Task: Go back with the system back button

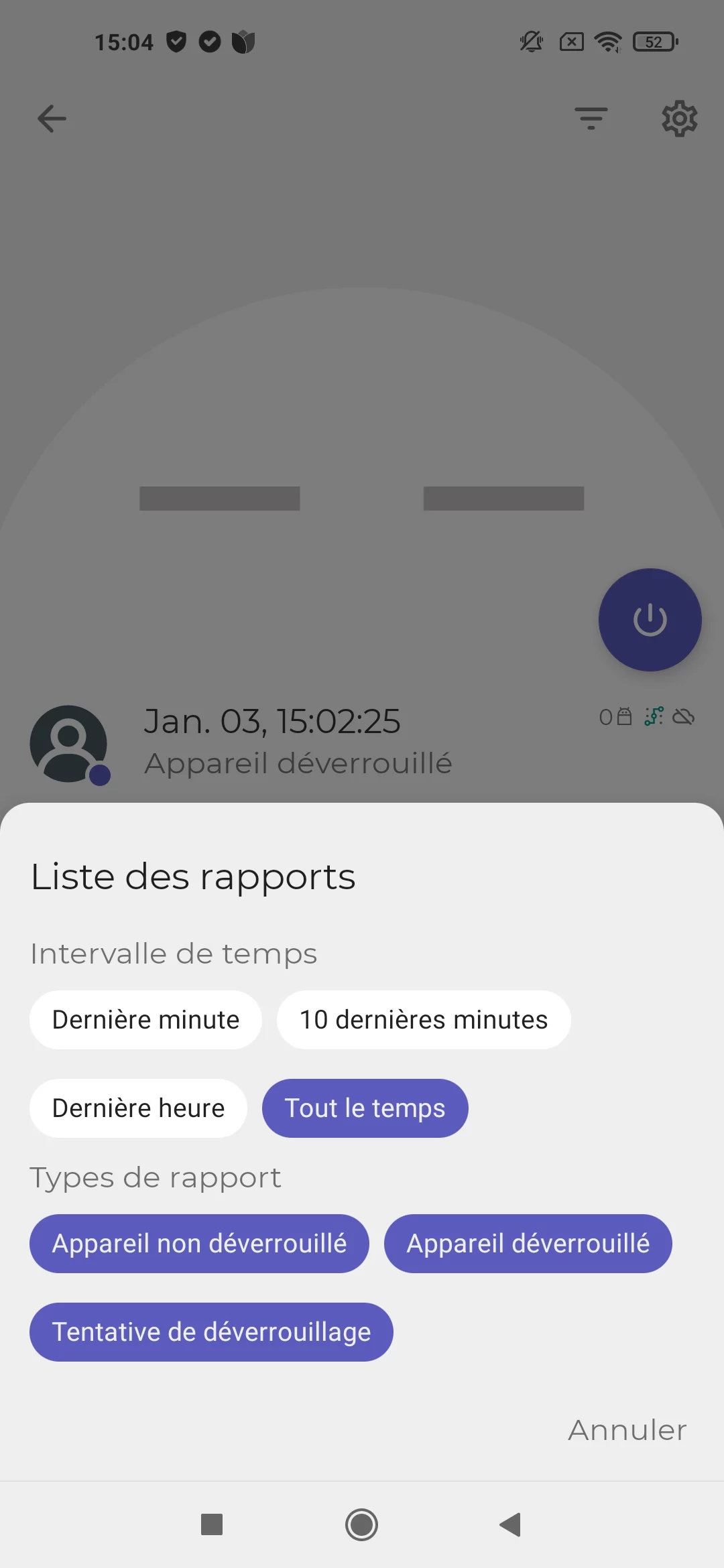Action: (x=511, y=1524)
